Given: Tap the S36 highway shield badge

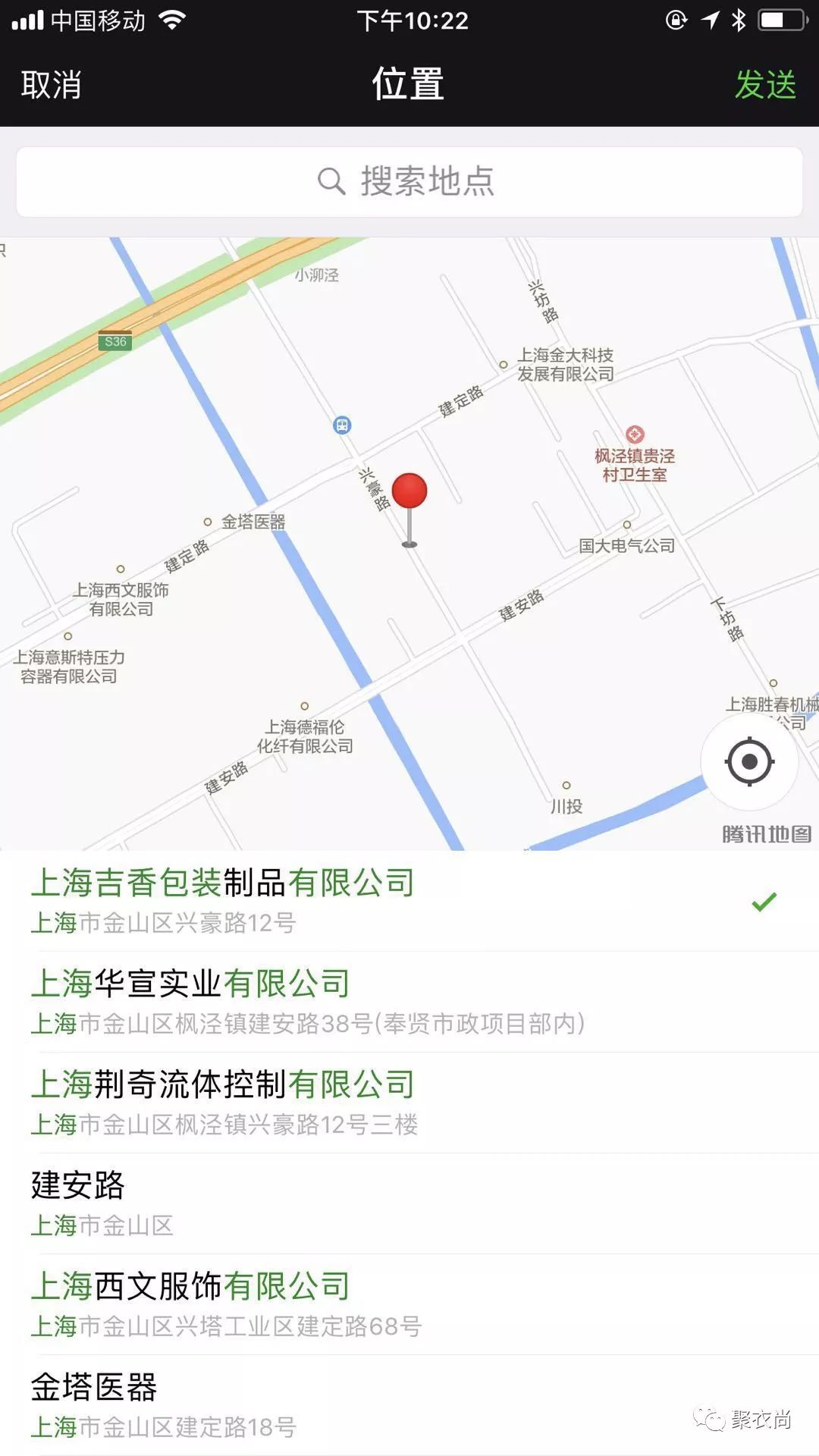Looking at the screenshot, I should pyautogui.click(x=115, y=340).
